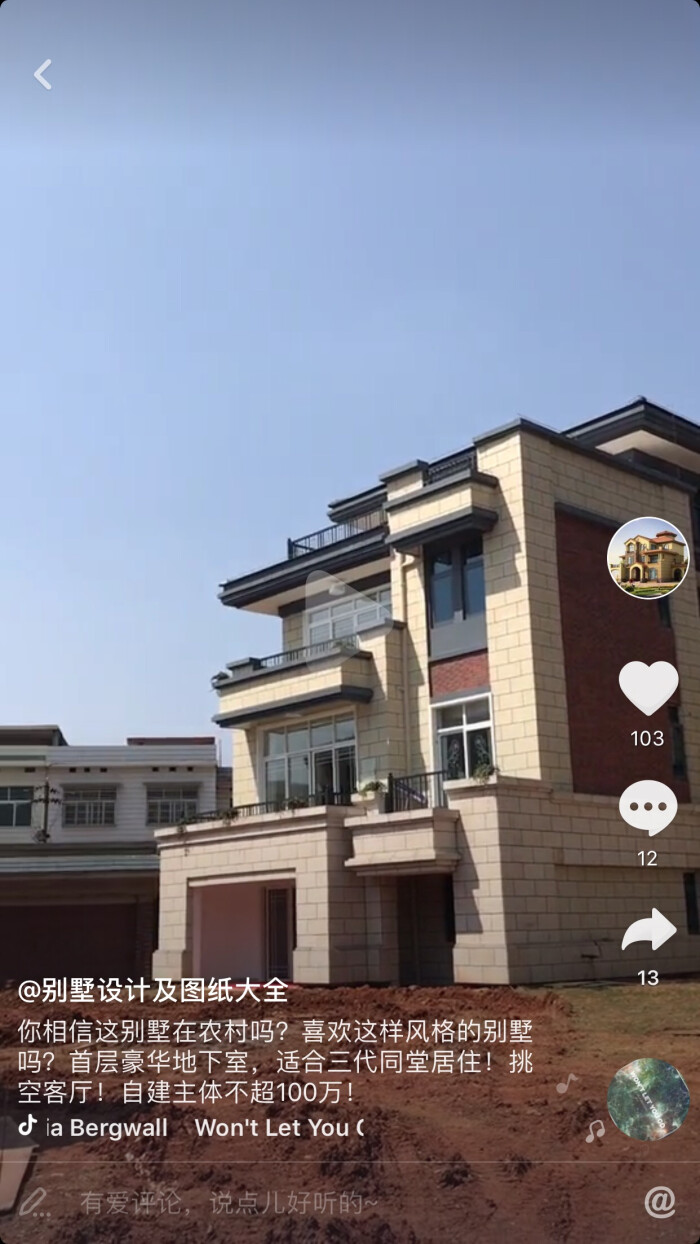The image size is (700, 1244).
Task: Go back with the top-left arrow
Action: pos(42,74)
